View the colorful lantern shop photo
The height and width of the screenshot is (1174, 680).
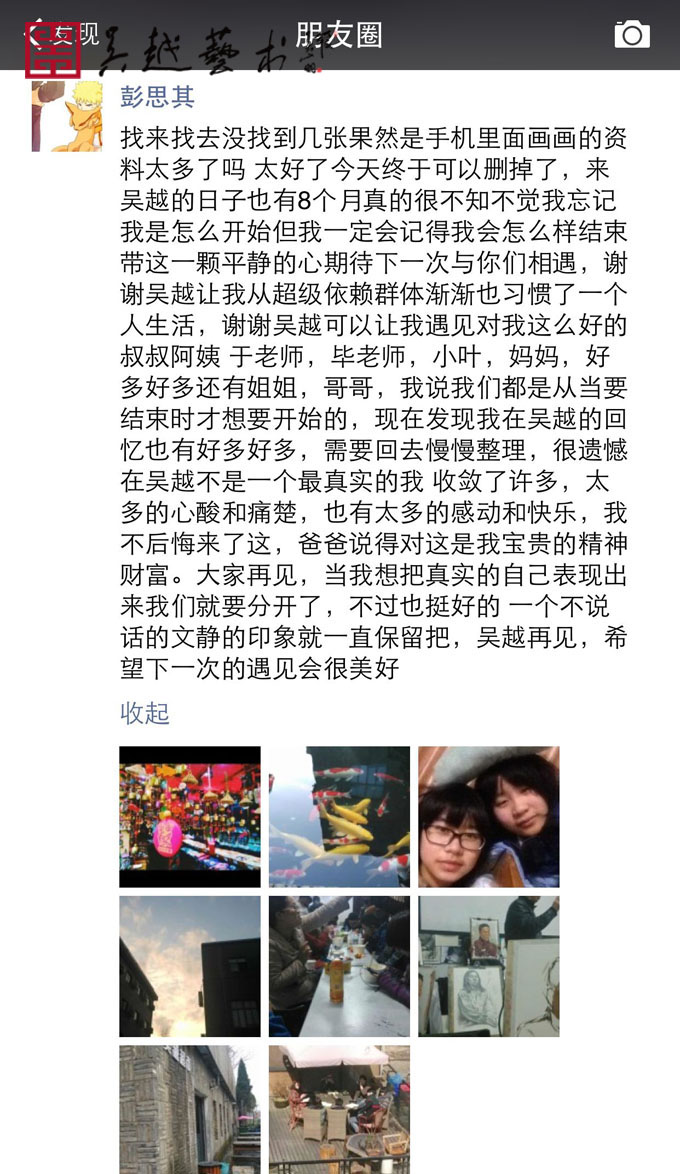(x=190, y=817)
